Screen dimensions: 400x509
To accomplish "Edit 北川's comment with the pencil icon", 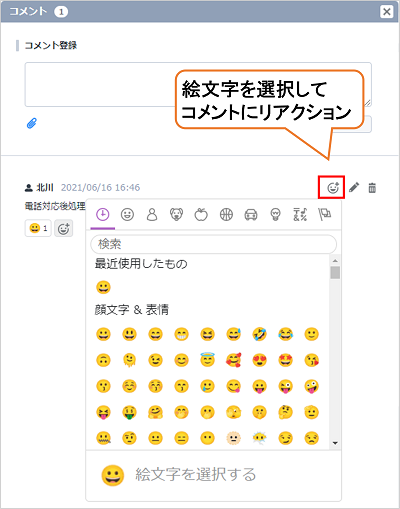I will coord(354,188).
